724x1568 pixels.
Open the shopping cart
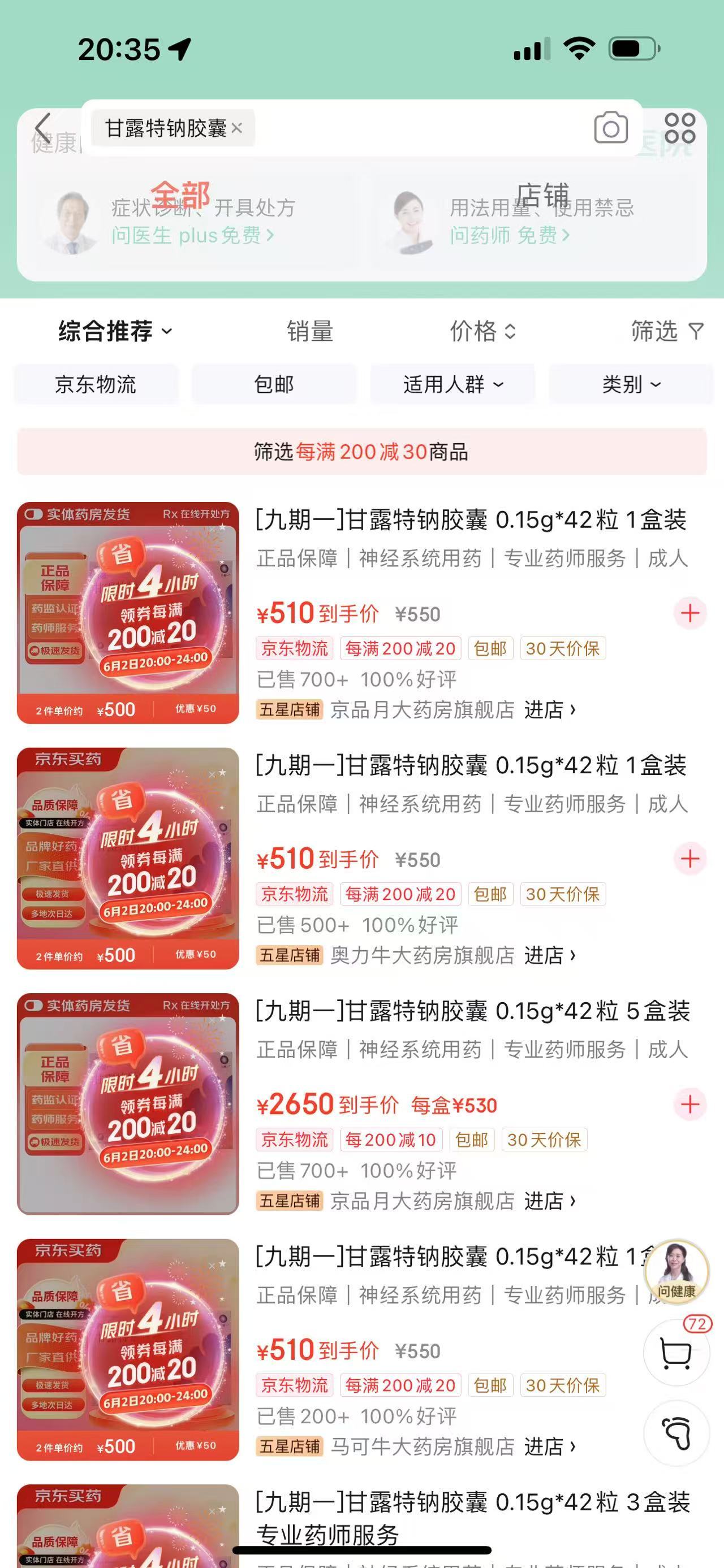(x=676, y=1354)
